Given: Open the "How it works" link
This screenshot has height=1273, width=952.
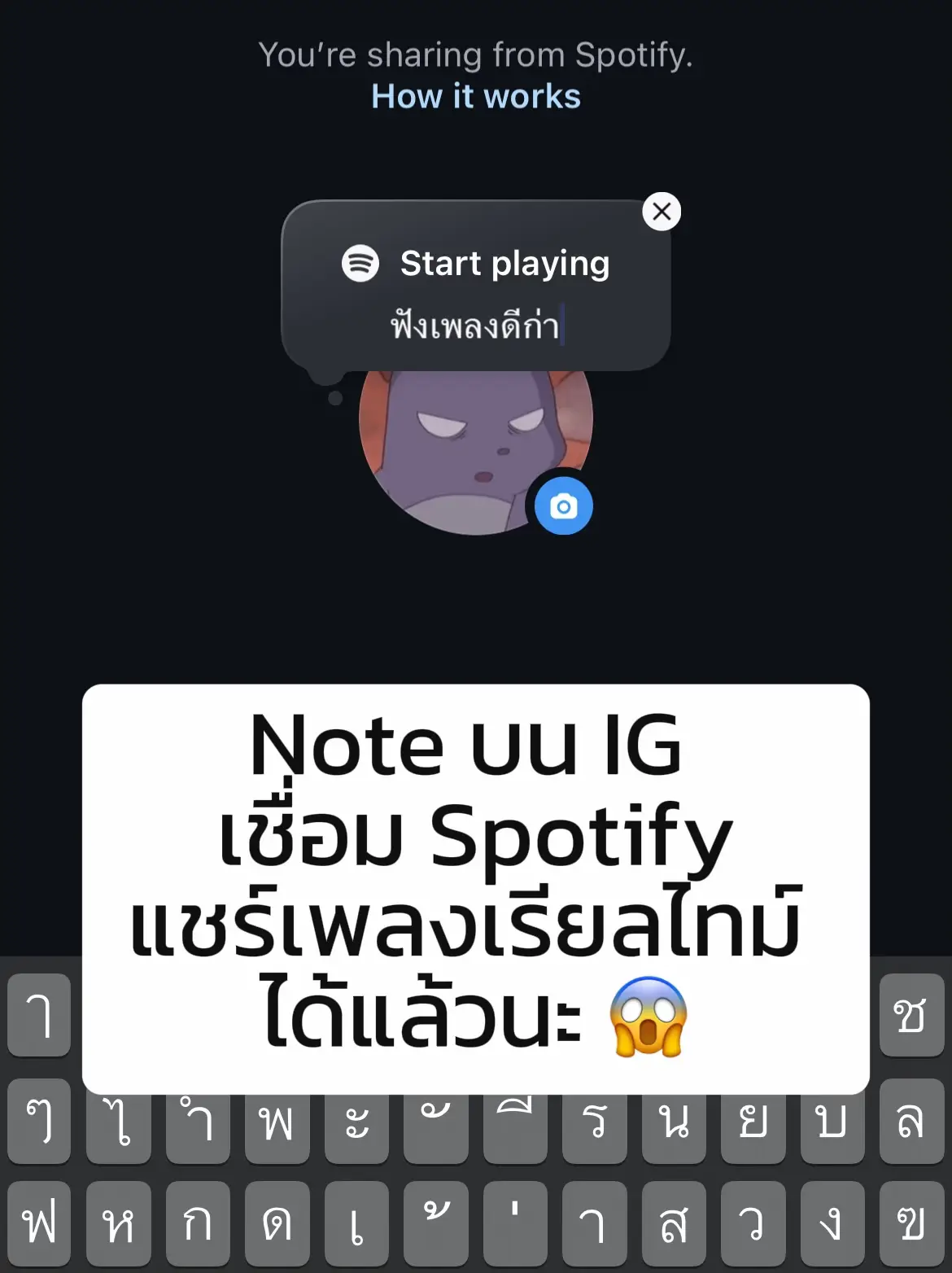Looking at the screenshot, I should 475,95.
